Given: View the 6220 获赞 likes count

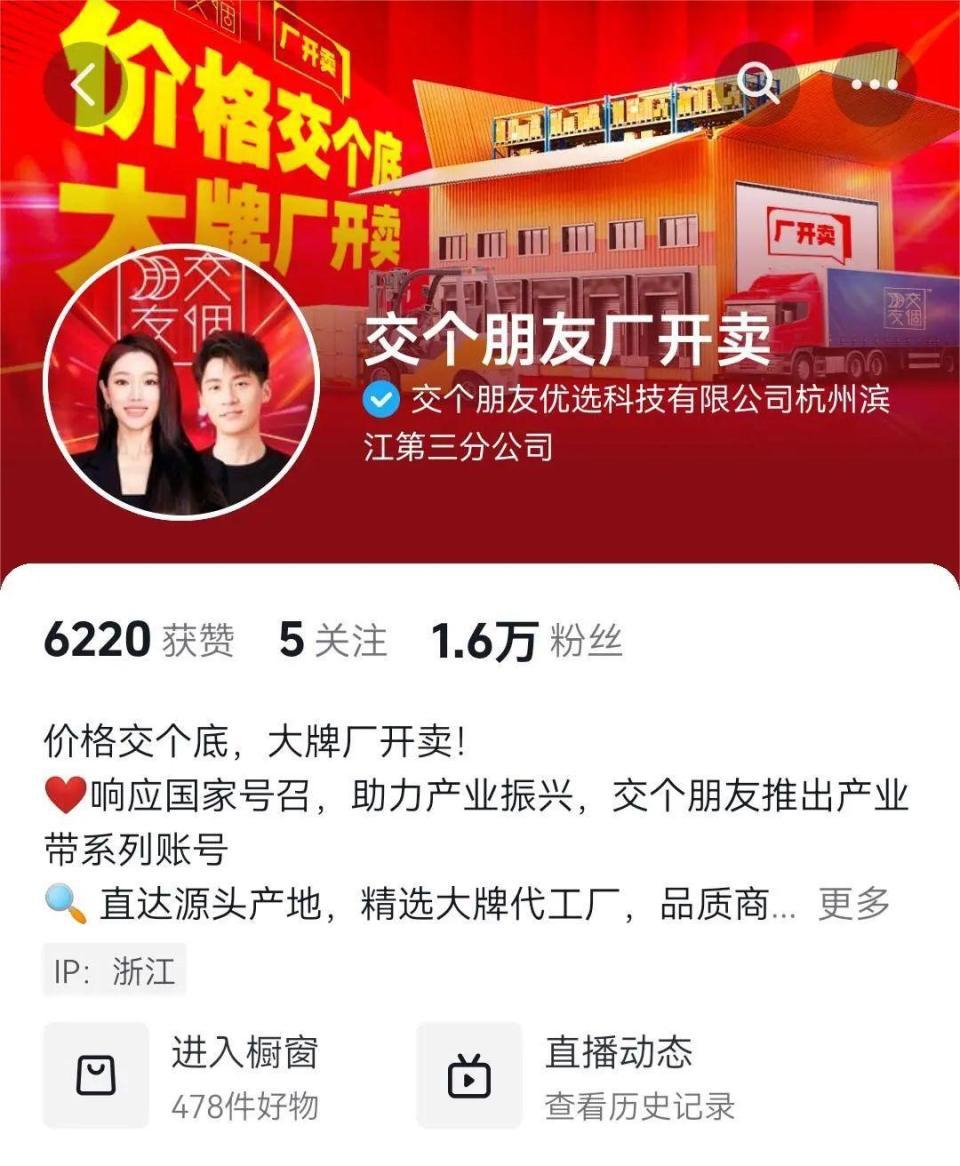Looking at the screenshot, I should click(139, 641).
